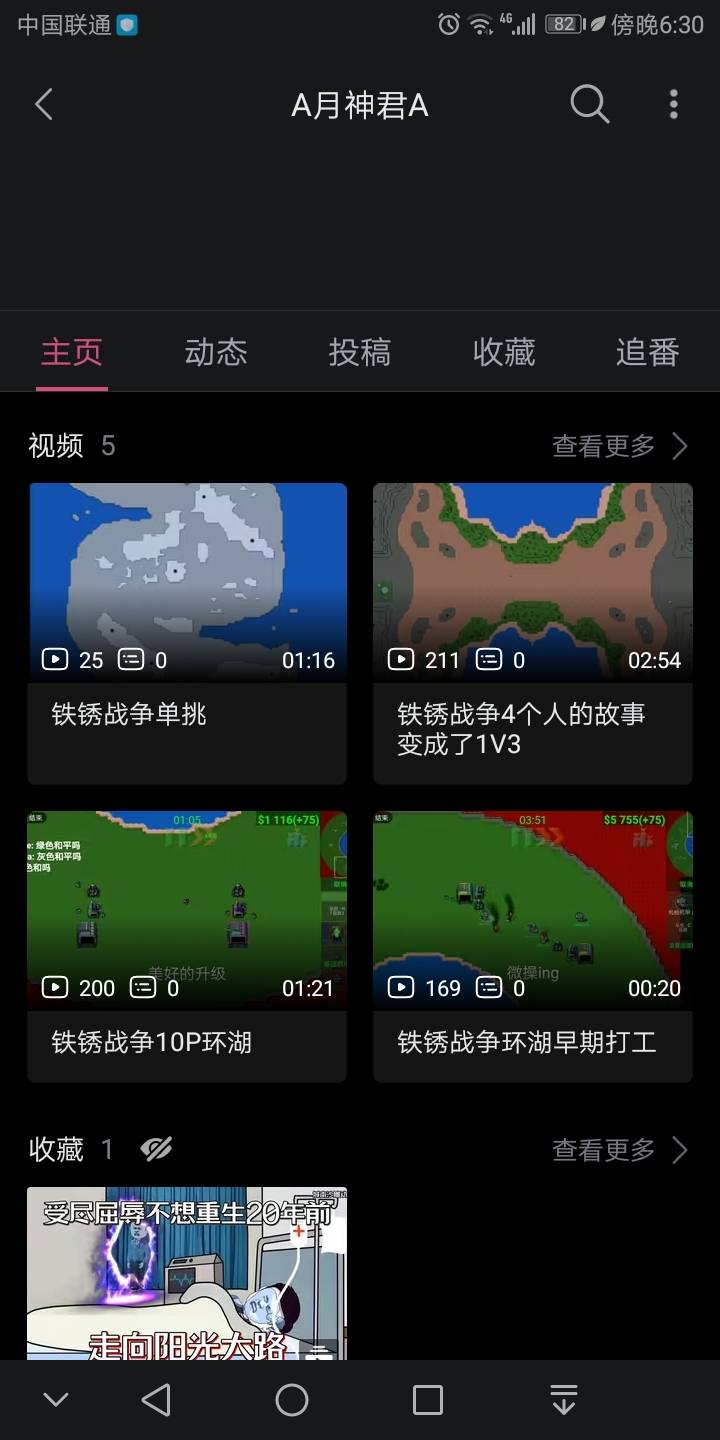Switch to the 主页 tab

[72, 352]
